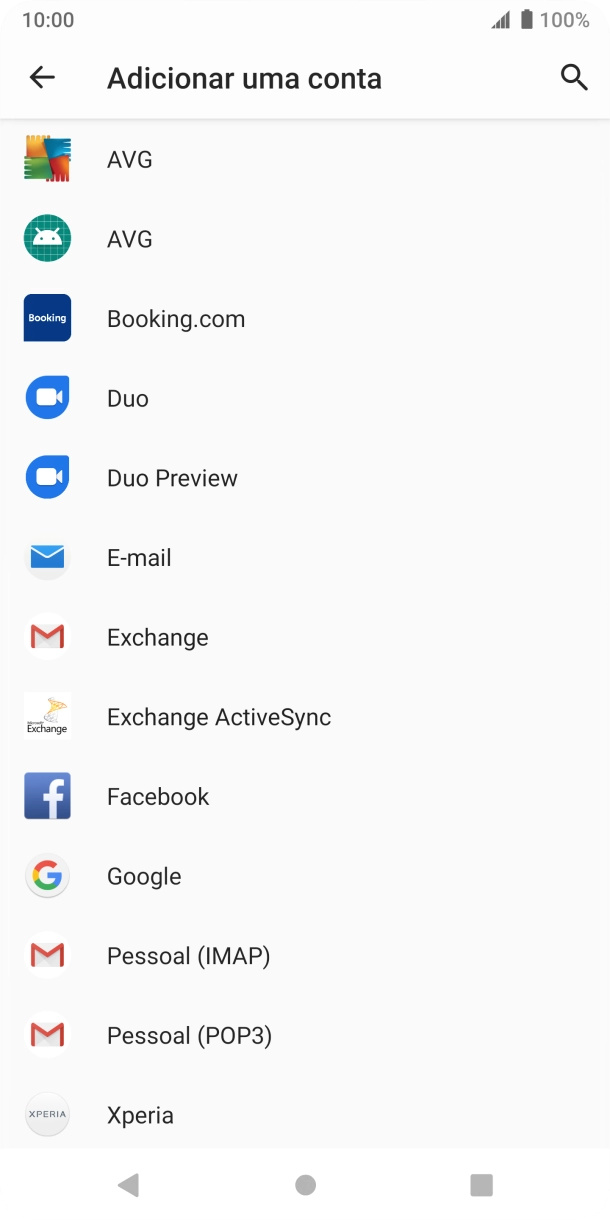This screenshot has width=610, height=1220.
Task: Open recent apps from navigation bar
Action: [x=481, y=1185]
